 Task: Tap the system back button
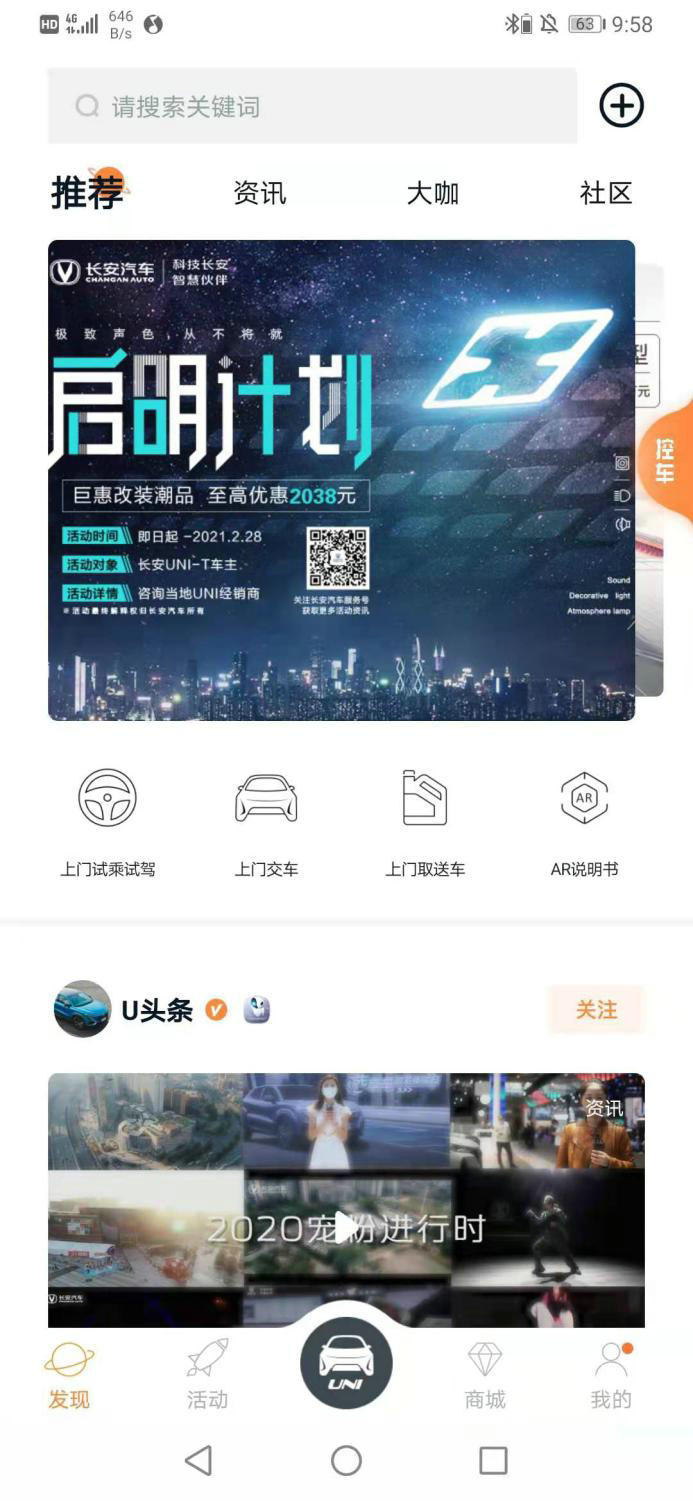tap(199, 1460)
